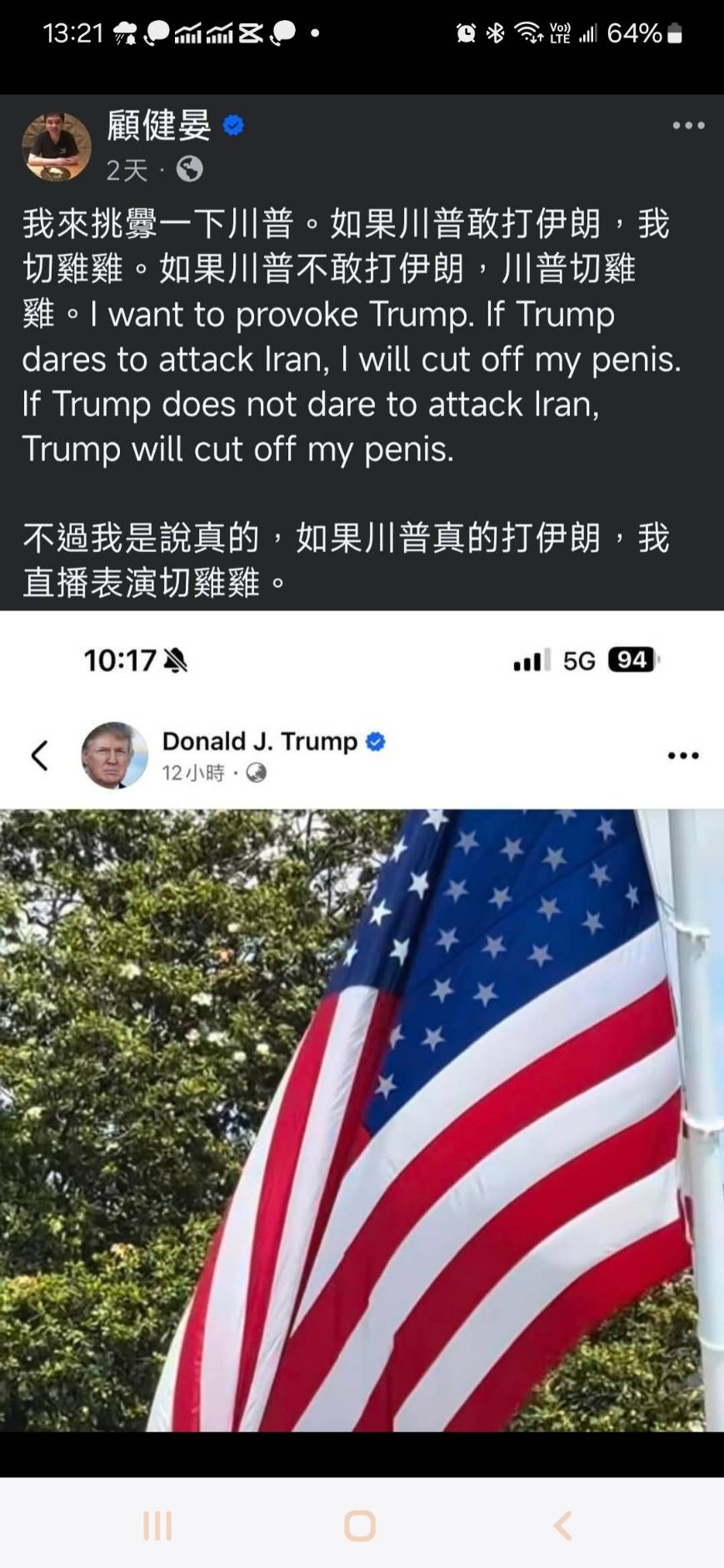The width and height of the screenshot is (724, 1568).
Task: Open the post's three-dot overflow menu
Action: tap(688, 126)
